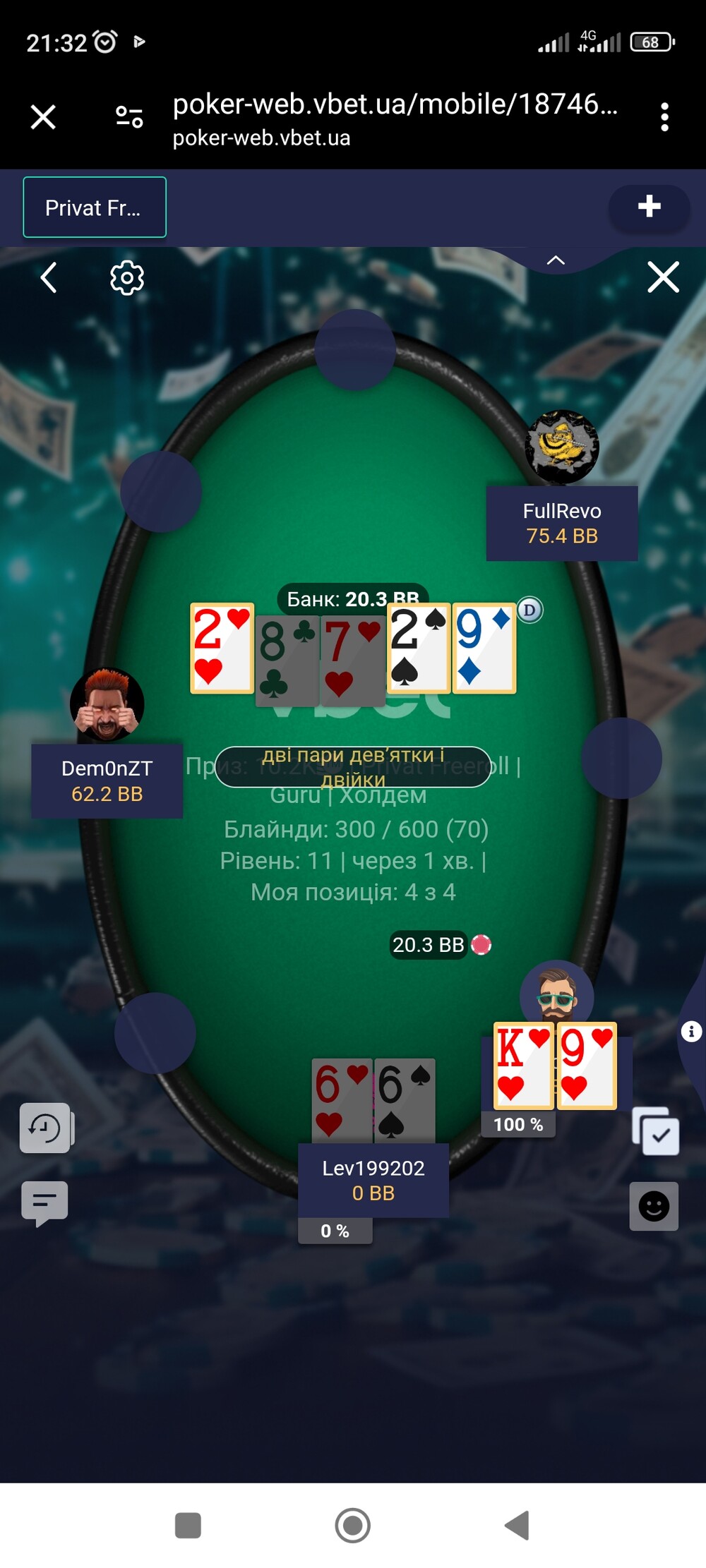Open the emoji reactions button
This screenshot has width=706, height=1568.
[654, 1206]
